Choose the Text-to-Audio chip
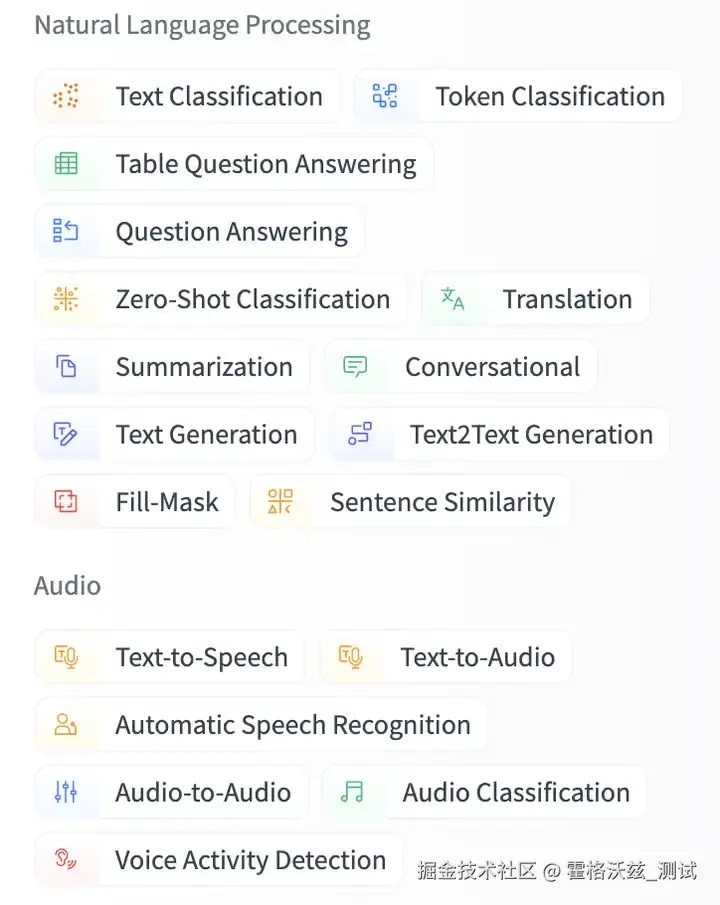The image size is (720, 905). pyautogui.click(x=446, y=657)
